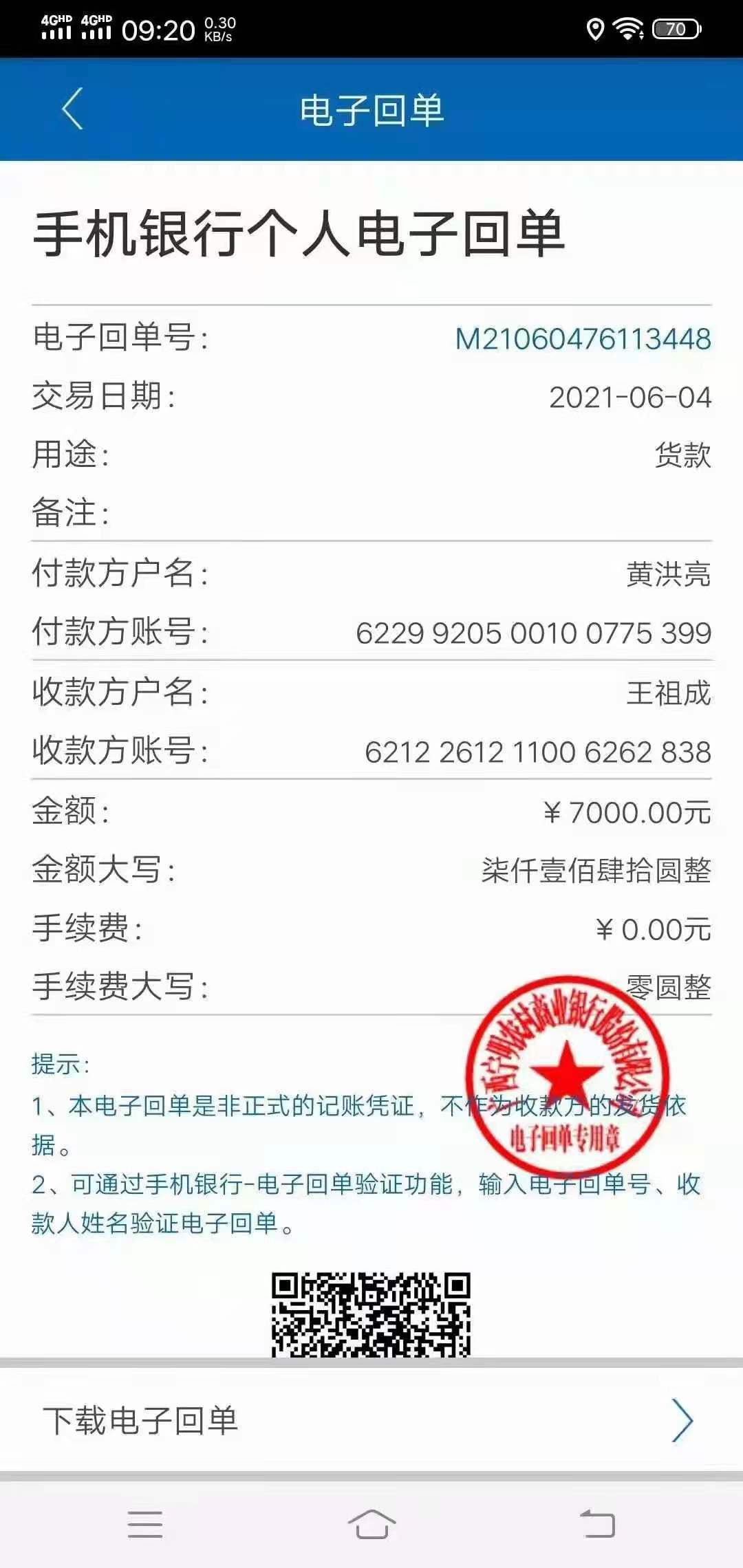743x1568 pixels.
Task: Tap the system back button
Action: tap(597, 1524)
